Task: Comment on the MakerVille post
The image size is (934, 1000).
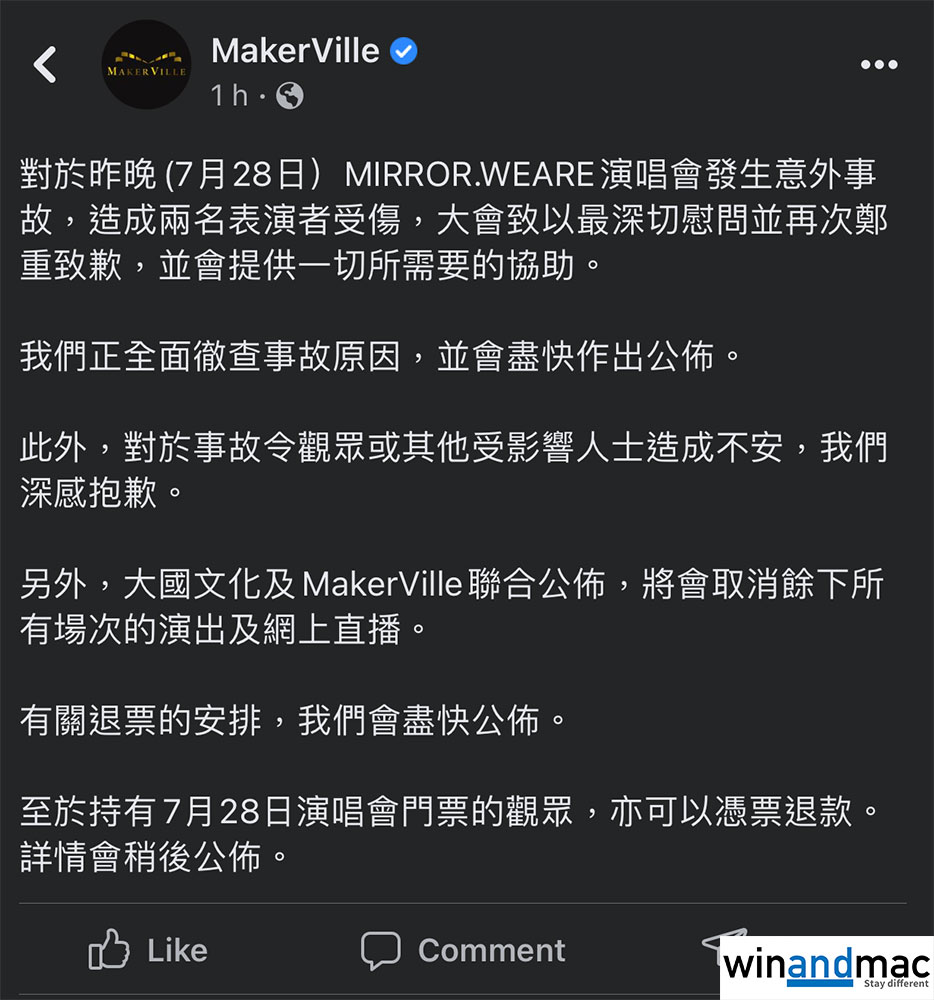Action: click(463, 949)
